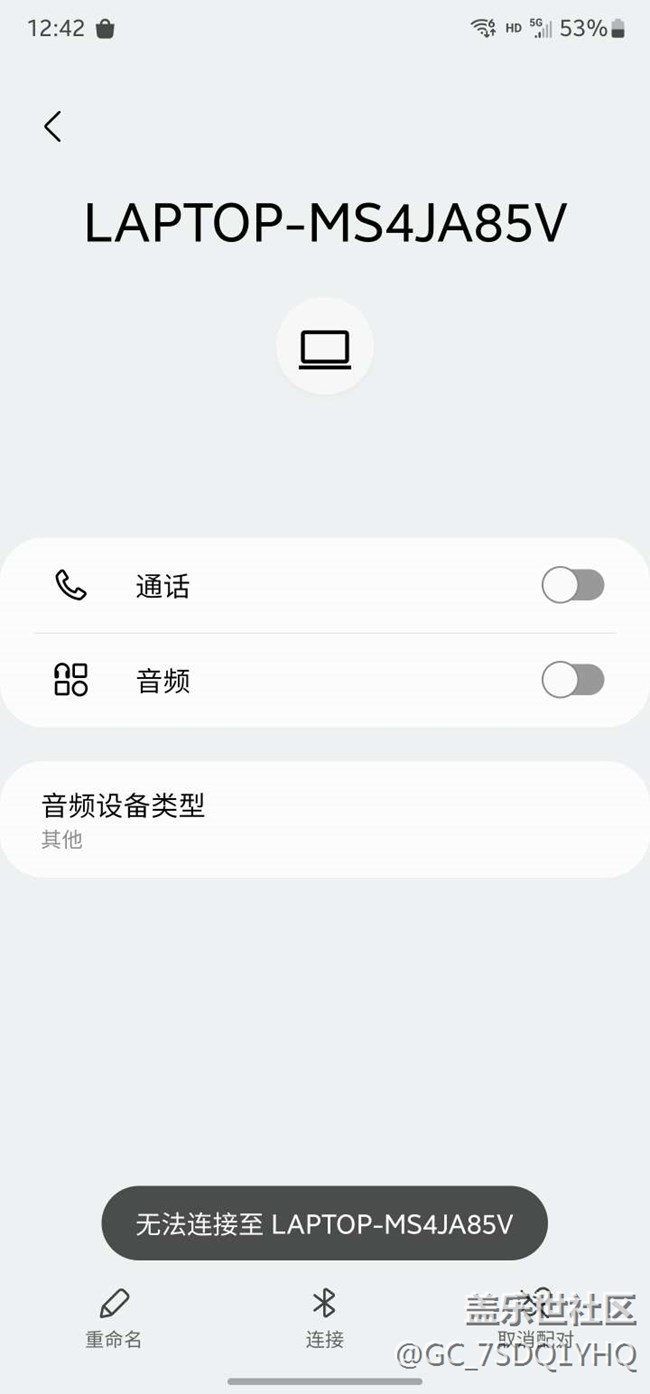
Task: Turn on the 音频 audio switch
Action: [x=573, y=681]
